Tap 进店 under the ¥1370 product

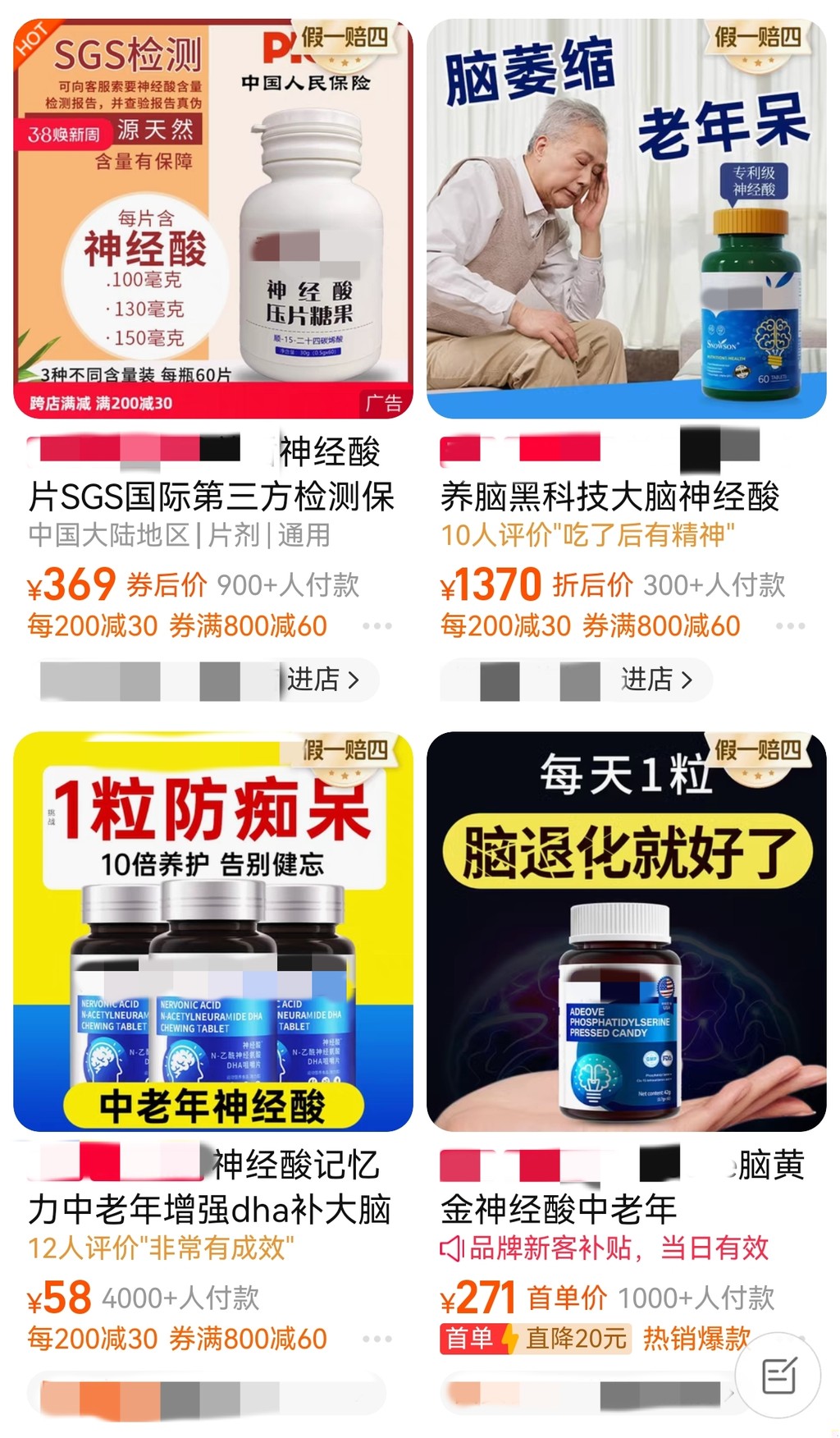(x=657, y=680)
